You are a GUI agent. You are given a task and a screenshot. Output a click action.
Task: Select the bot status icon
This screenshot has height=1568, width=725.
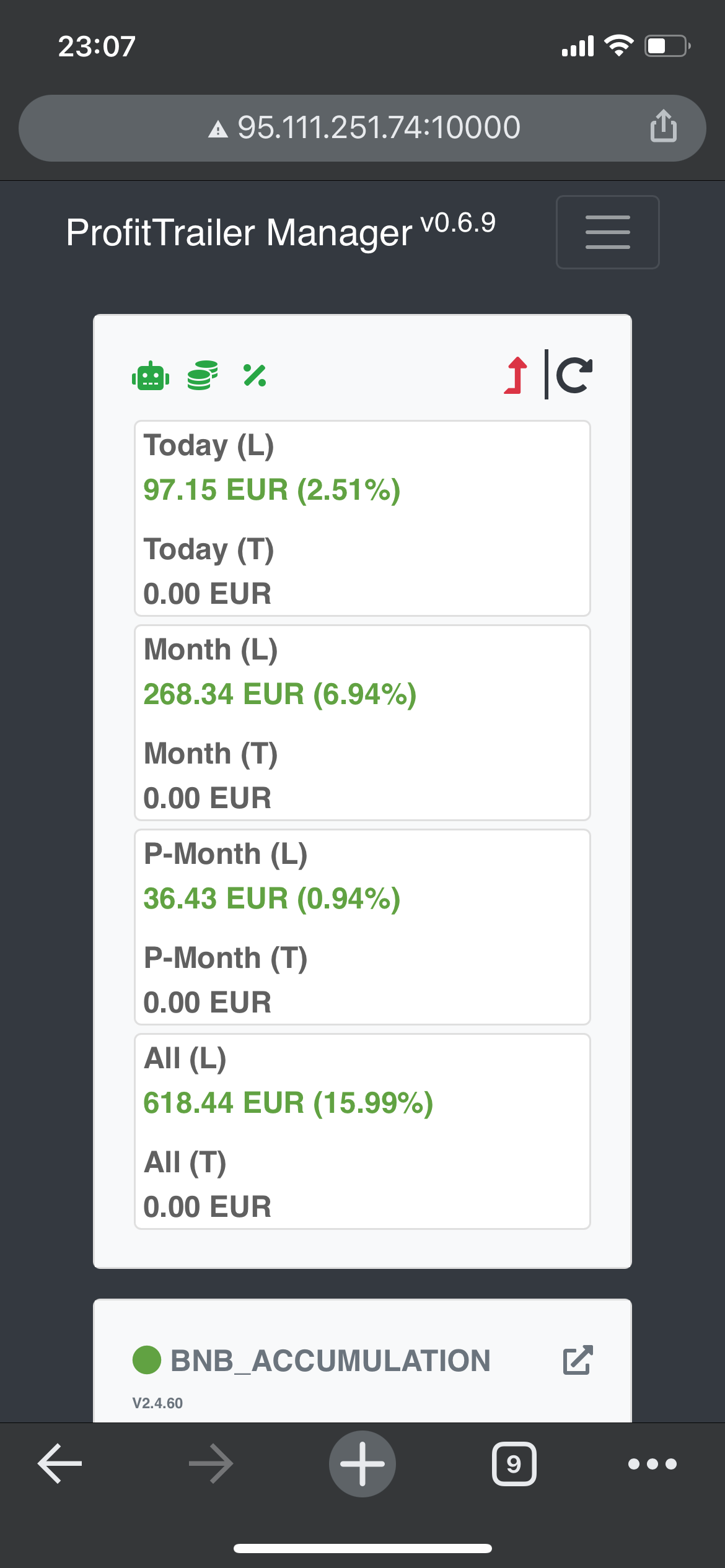pyautogui.click(x=151, y=375)
